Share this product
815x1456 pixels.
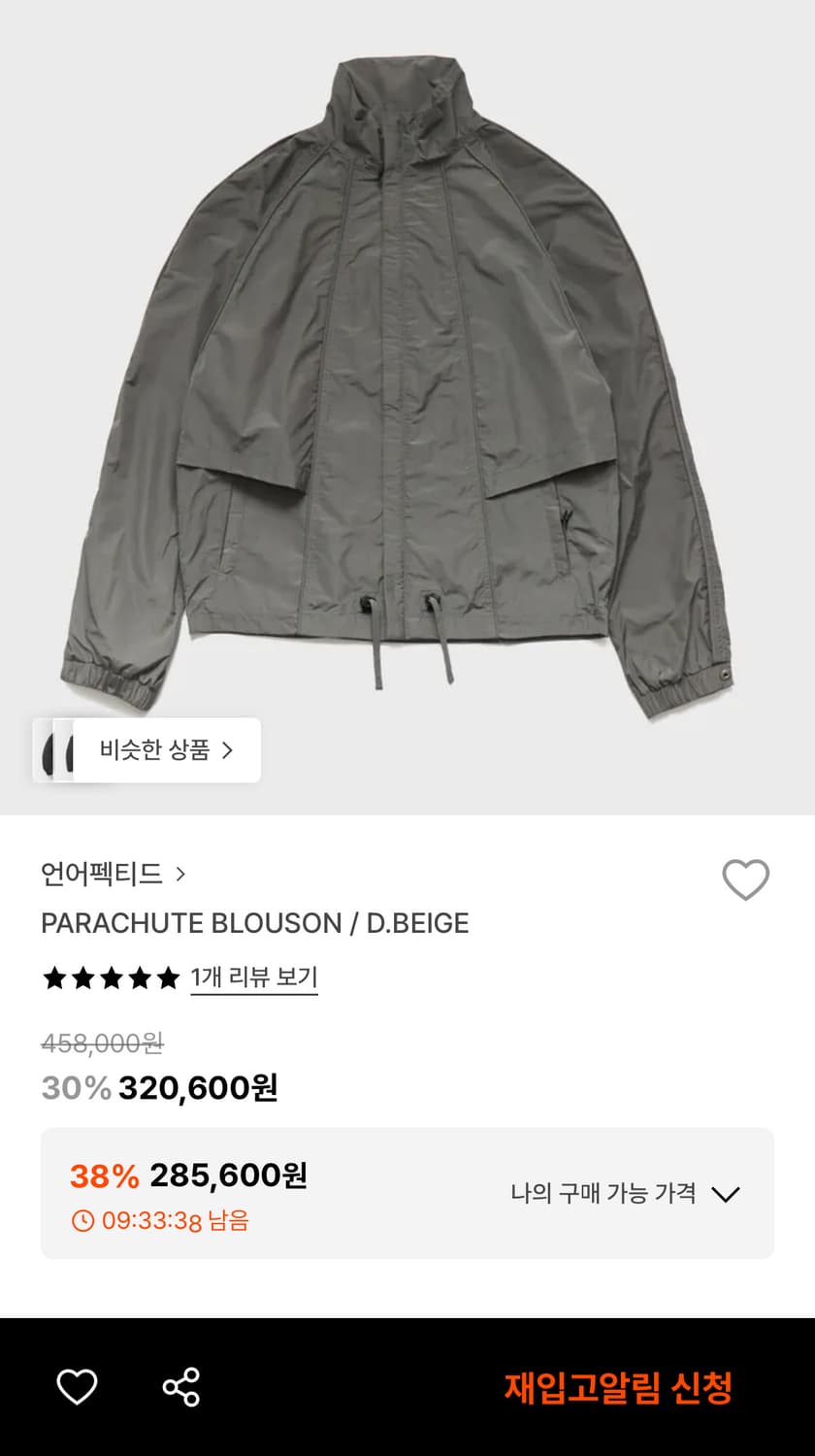coord(181,1387)
